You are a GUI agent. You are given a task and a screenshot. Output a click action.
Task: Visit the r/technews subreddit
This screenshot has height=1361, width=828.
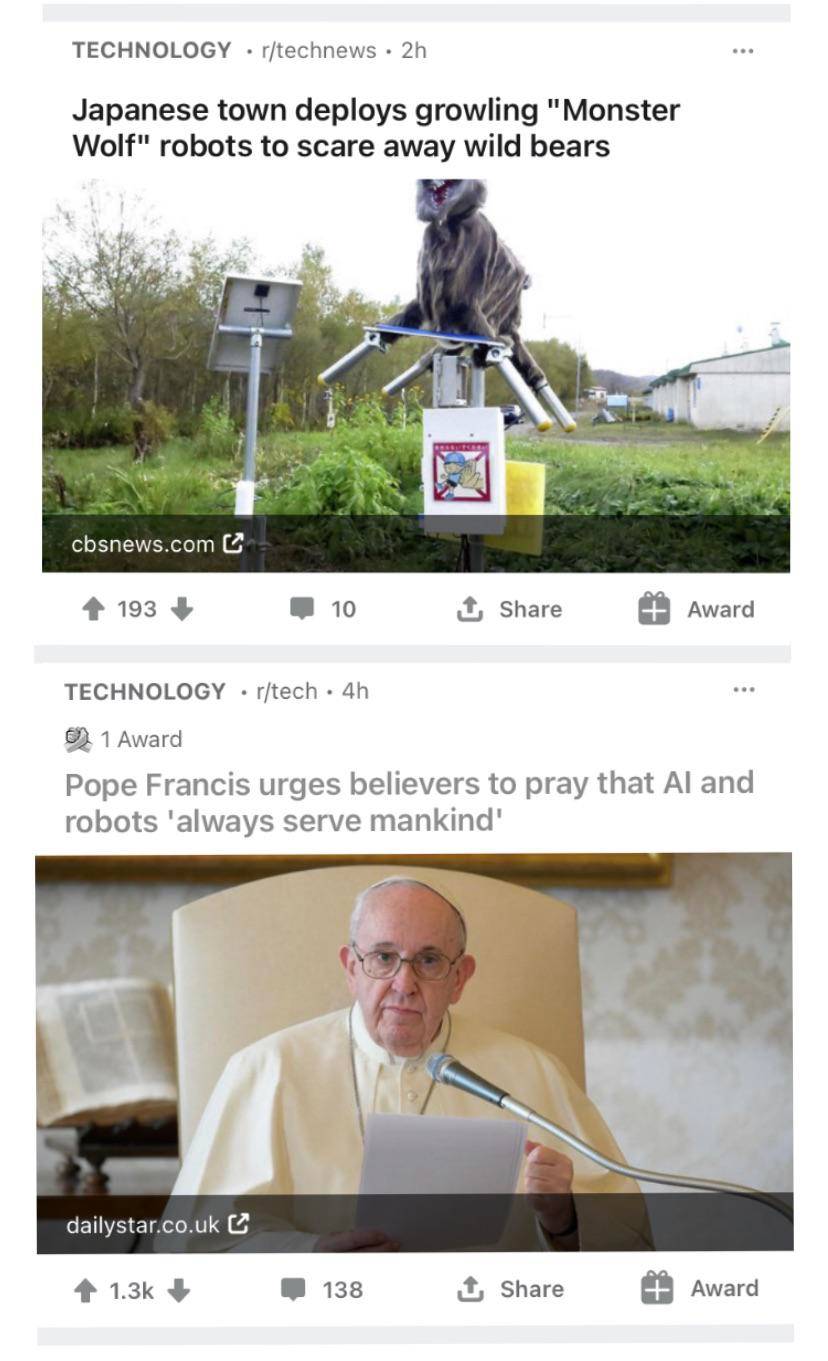pyautogui.click(x=318, y=50)
